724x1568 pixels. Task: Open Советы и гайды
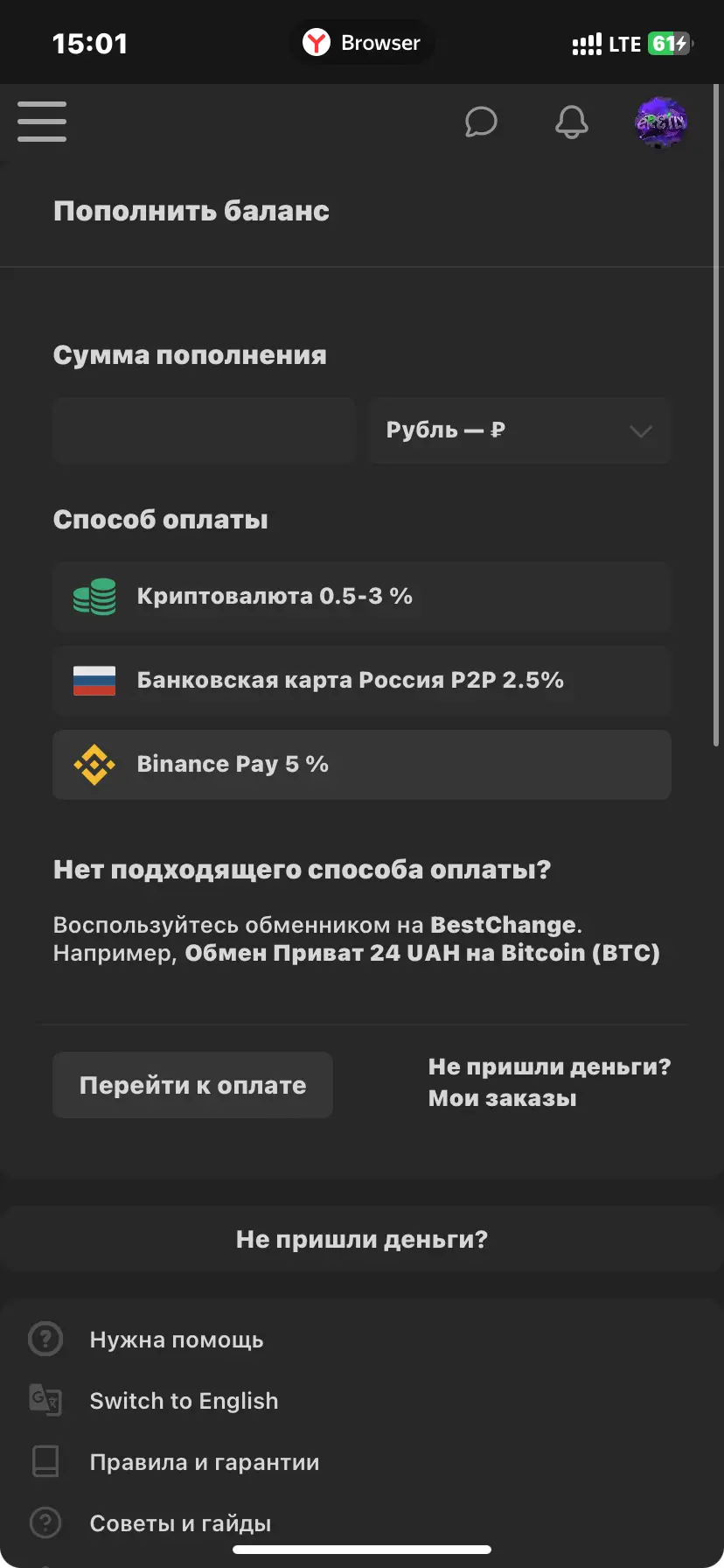(180, 1523)
